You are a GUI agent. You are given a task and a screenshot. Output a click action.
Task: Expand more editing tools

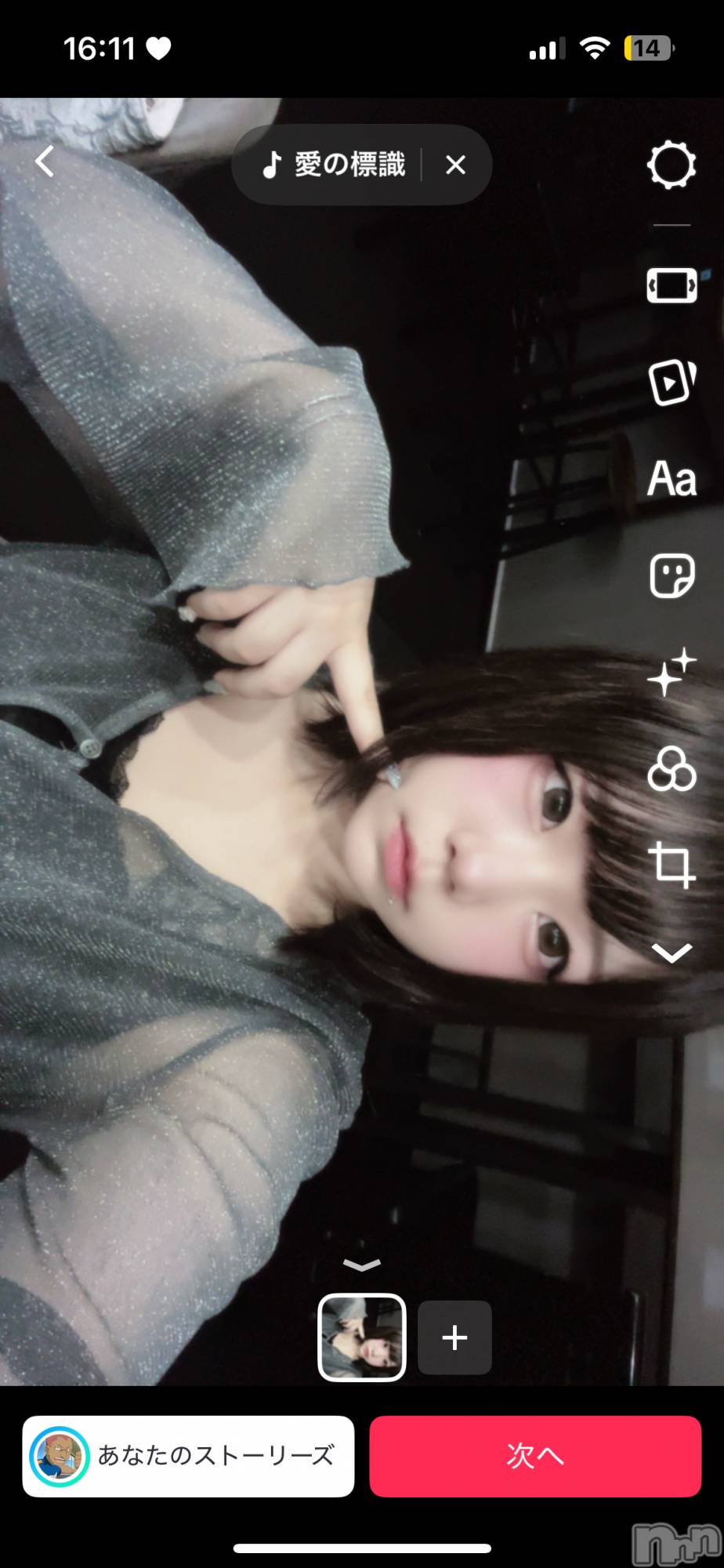tap(672, 953)
